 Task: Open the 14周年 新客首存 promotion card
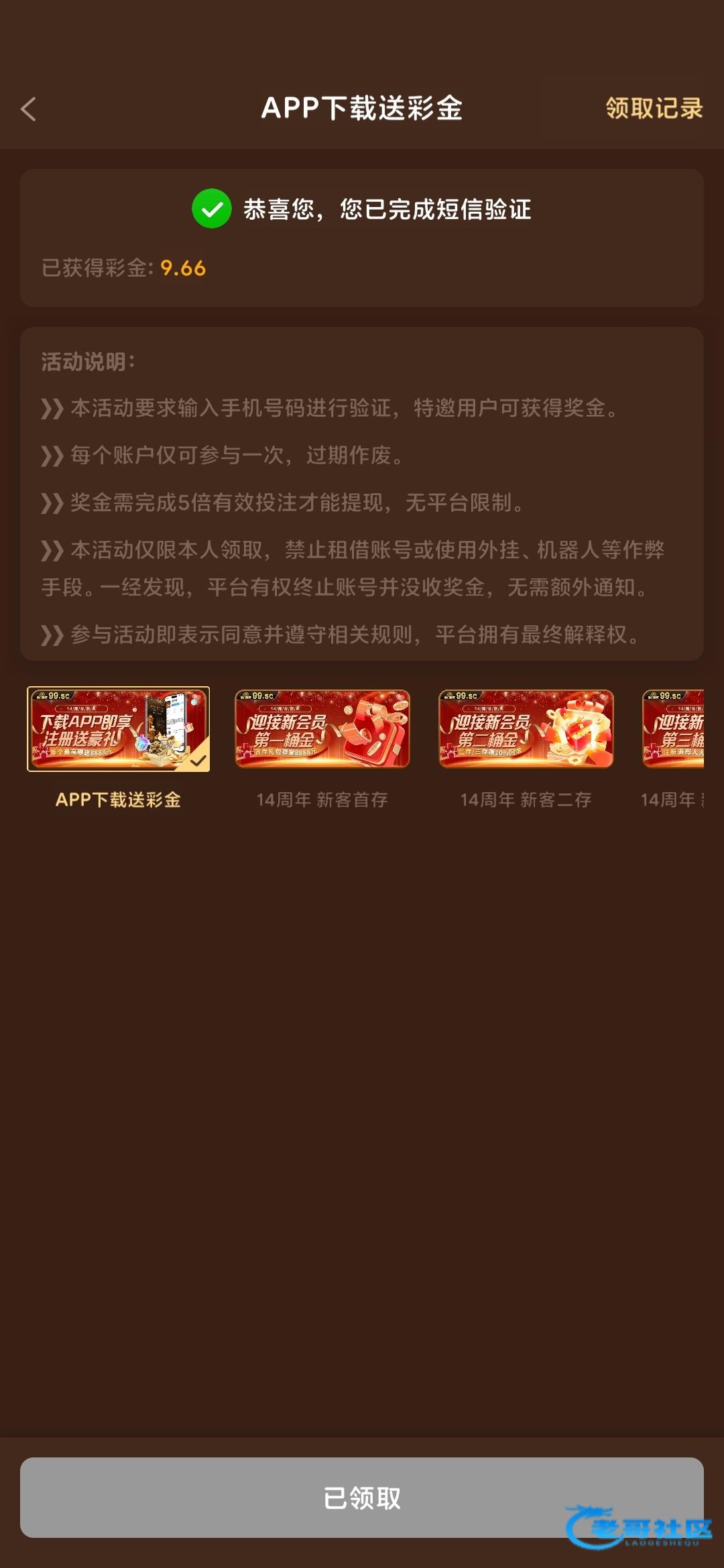tap(322, 729)
